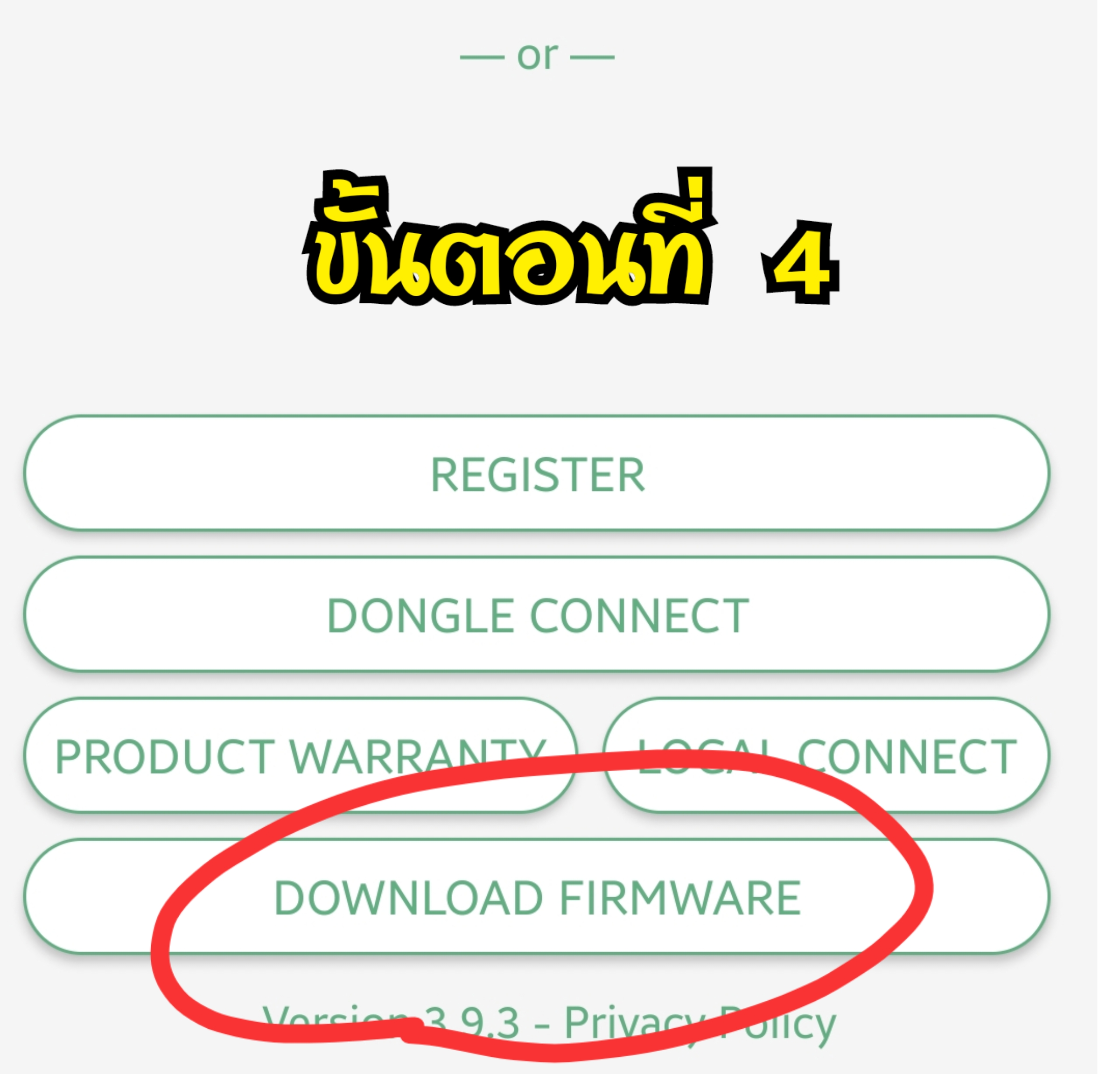Open PRODUCT WARRANTY
This screenshot has height=1074, width=1120.
tap(300, 755)
